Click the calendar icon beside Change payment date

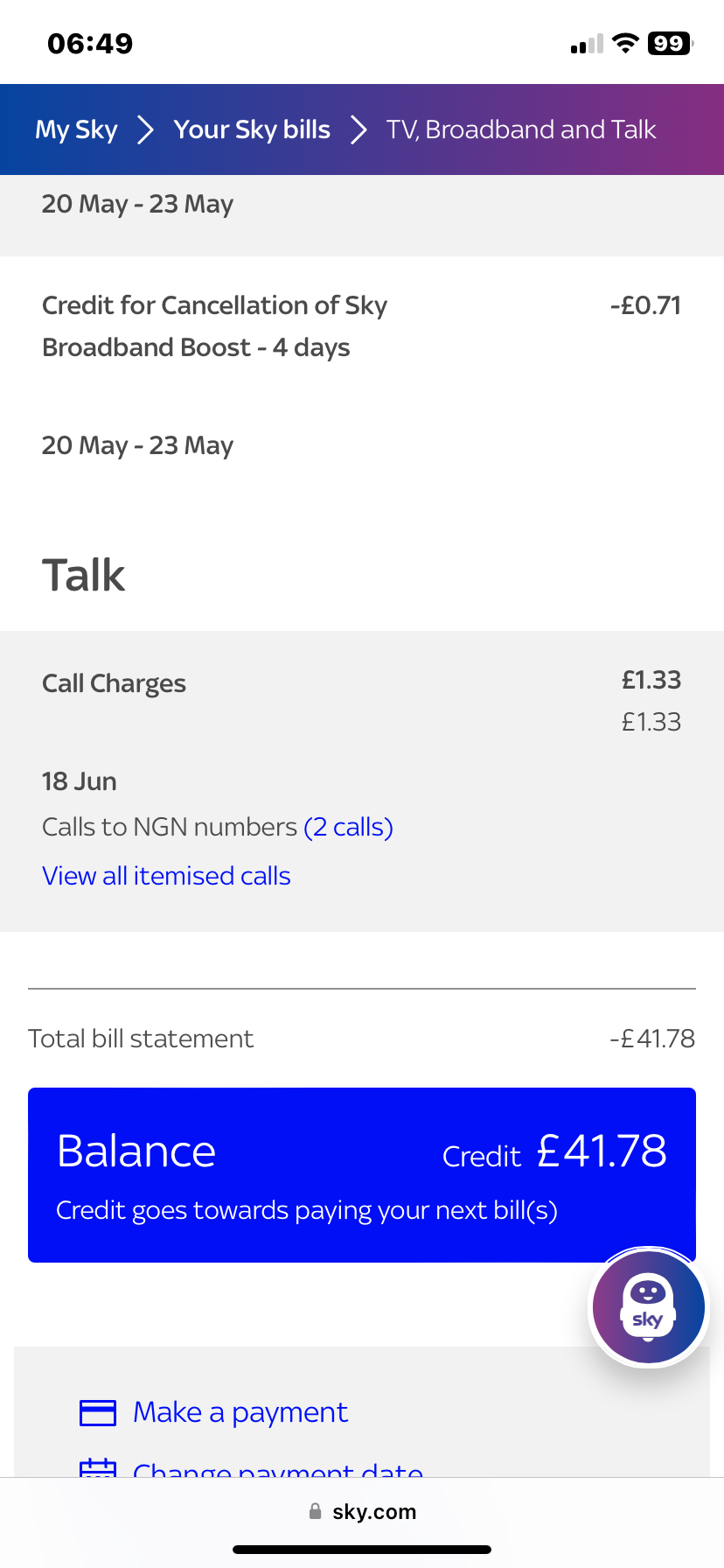pos(98,1470)
